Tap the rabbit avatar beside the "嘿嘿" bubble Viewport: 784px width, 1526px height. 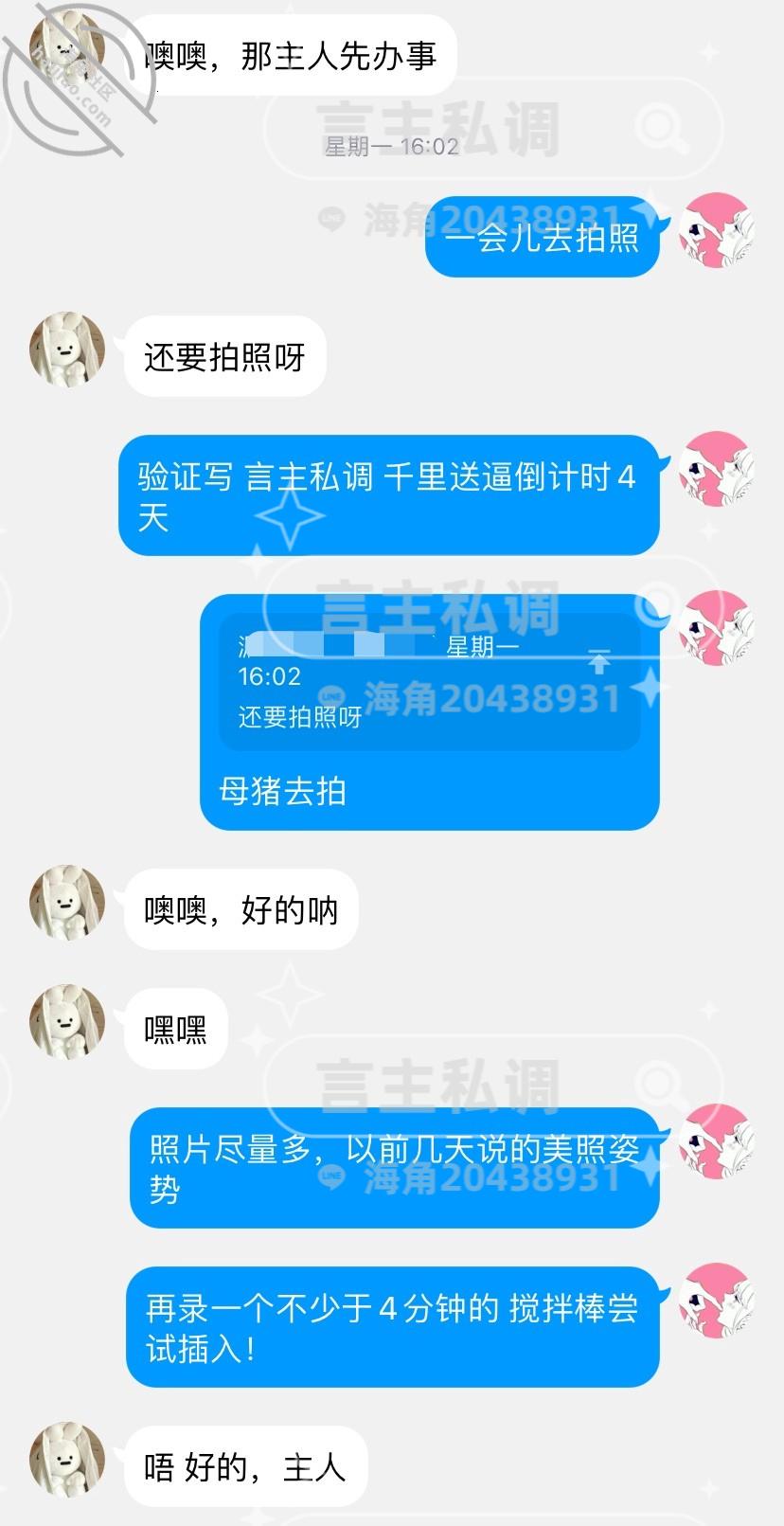(x=66, y=1023)
